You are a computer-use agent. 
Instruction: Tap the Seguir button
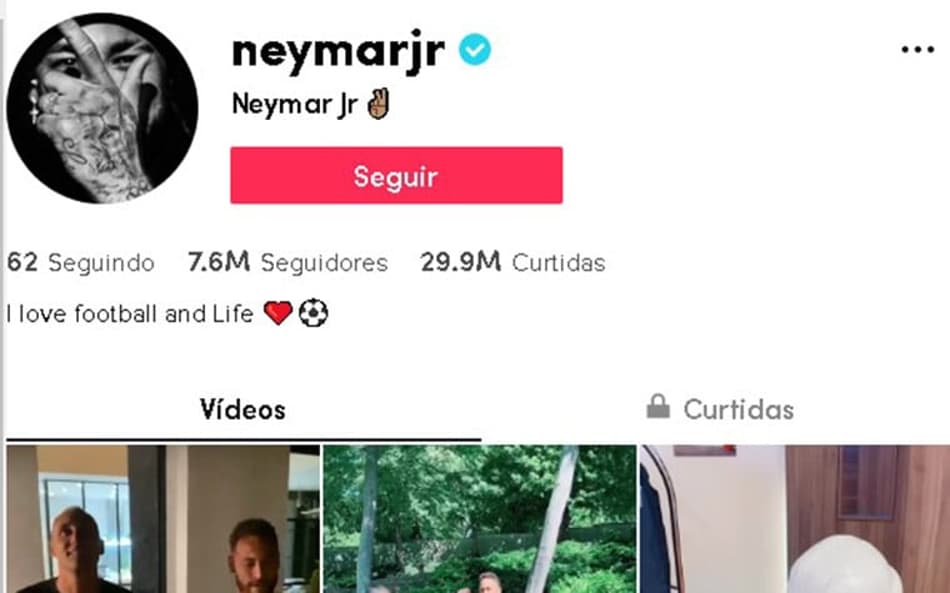tap(396, 176)
